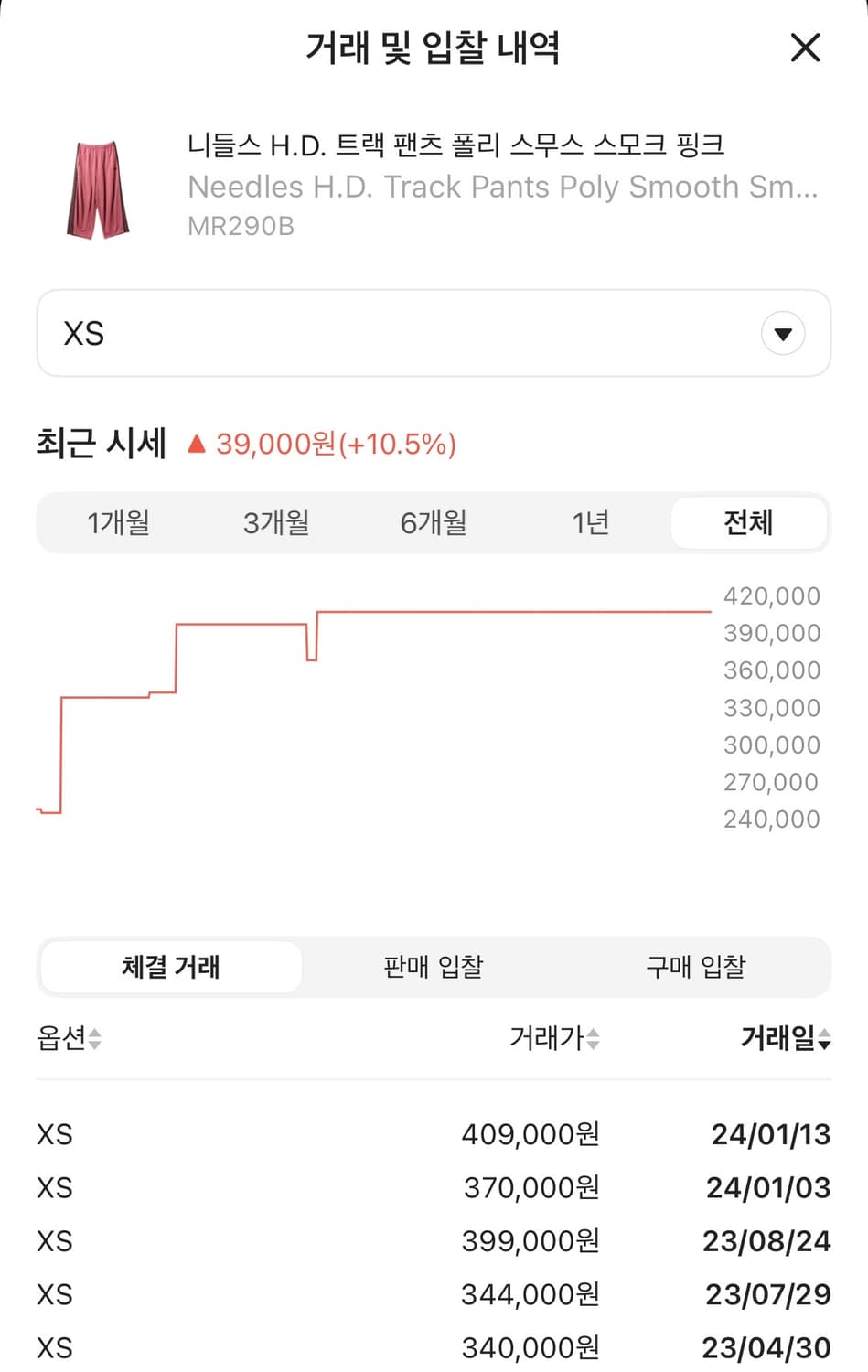This screenshot has height=1372, width=868.
Task: Select the 409,000원 transaction row
Action: tap(434, 1134)
